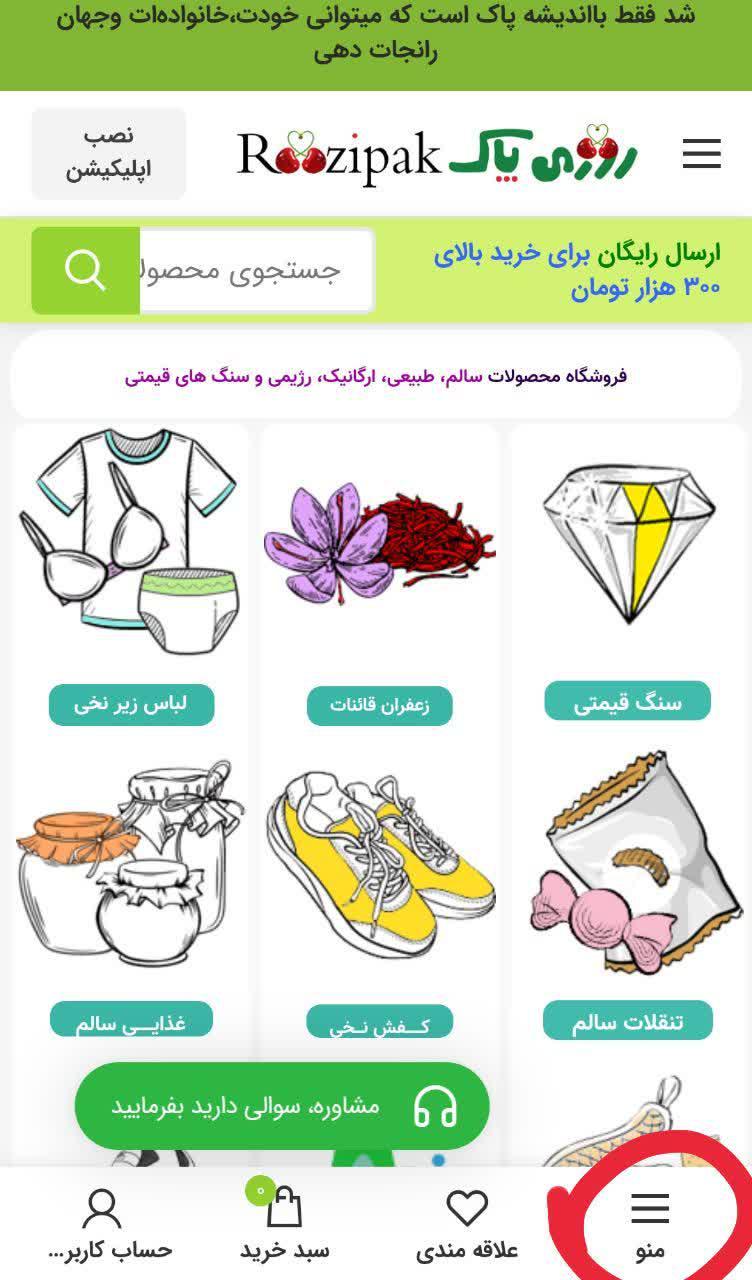Open the غذایی سالم category
The width and height of the screenshot is (752, 1280).
pos(131,1022)
